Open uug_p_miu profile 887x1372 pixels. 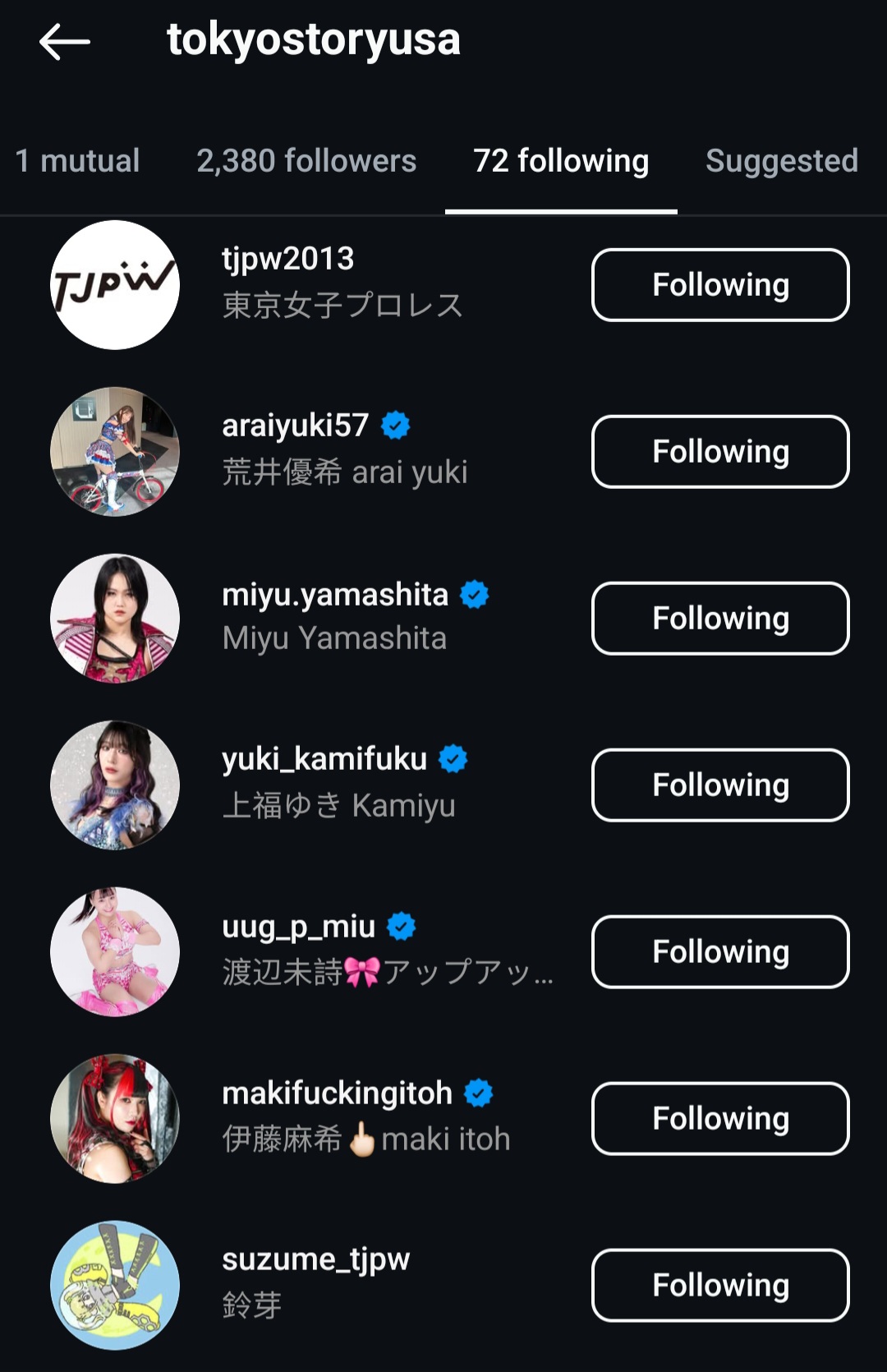pos(299,928)
